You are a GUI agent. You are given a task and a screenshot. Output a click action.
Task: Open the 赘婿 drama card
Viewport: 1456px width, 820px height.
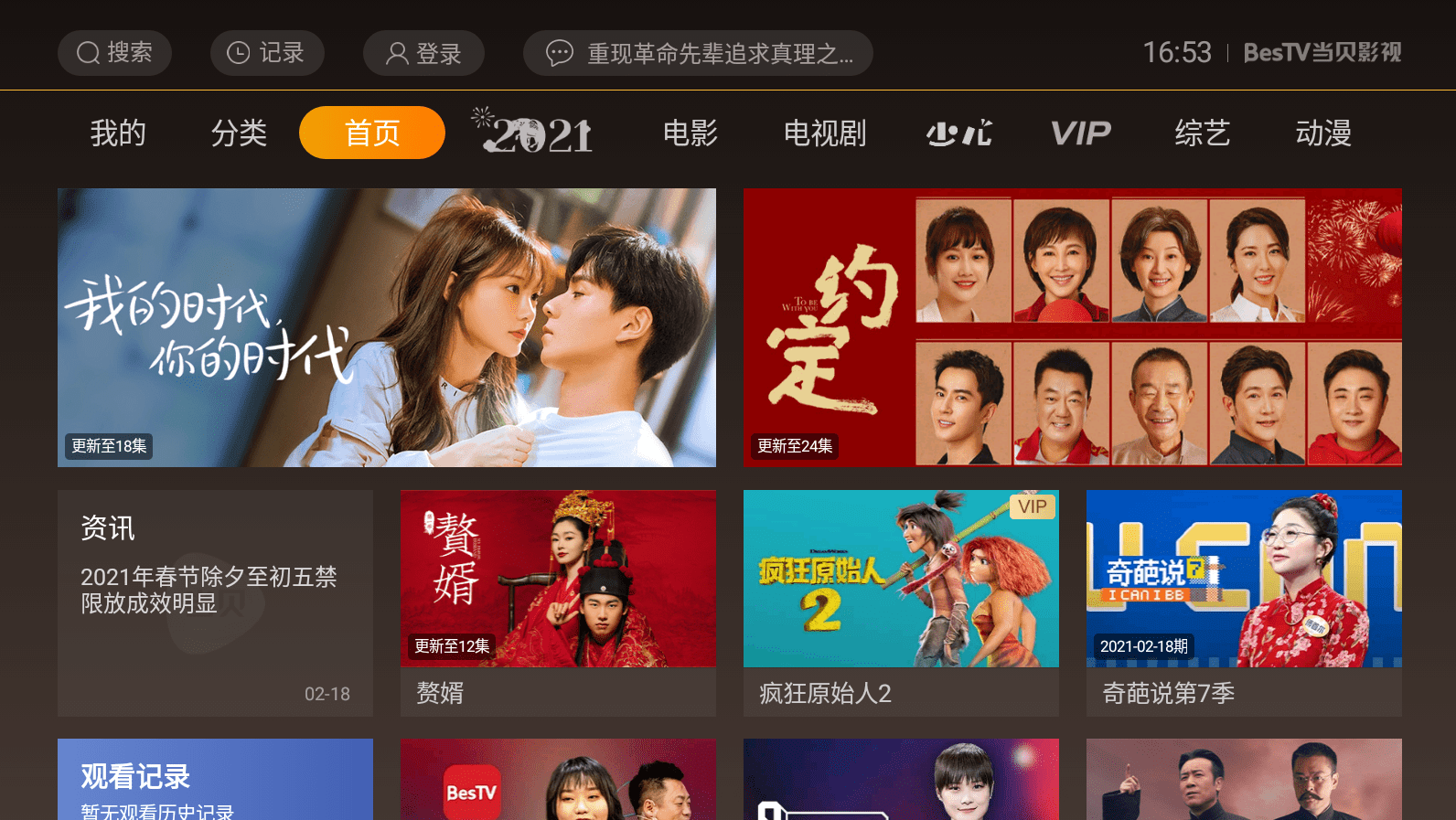coord(558,602)
